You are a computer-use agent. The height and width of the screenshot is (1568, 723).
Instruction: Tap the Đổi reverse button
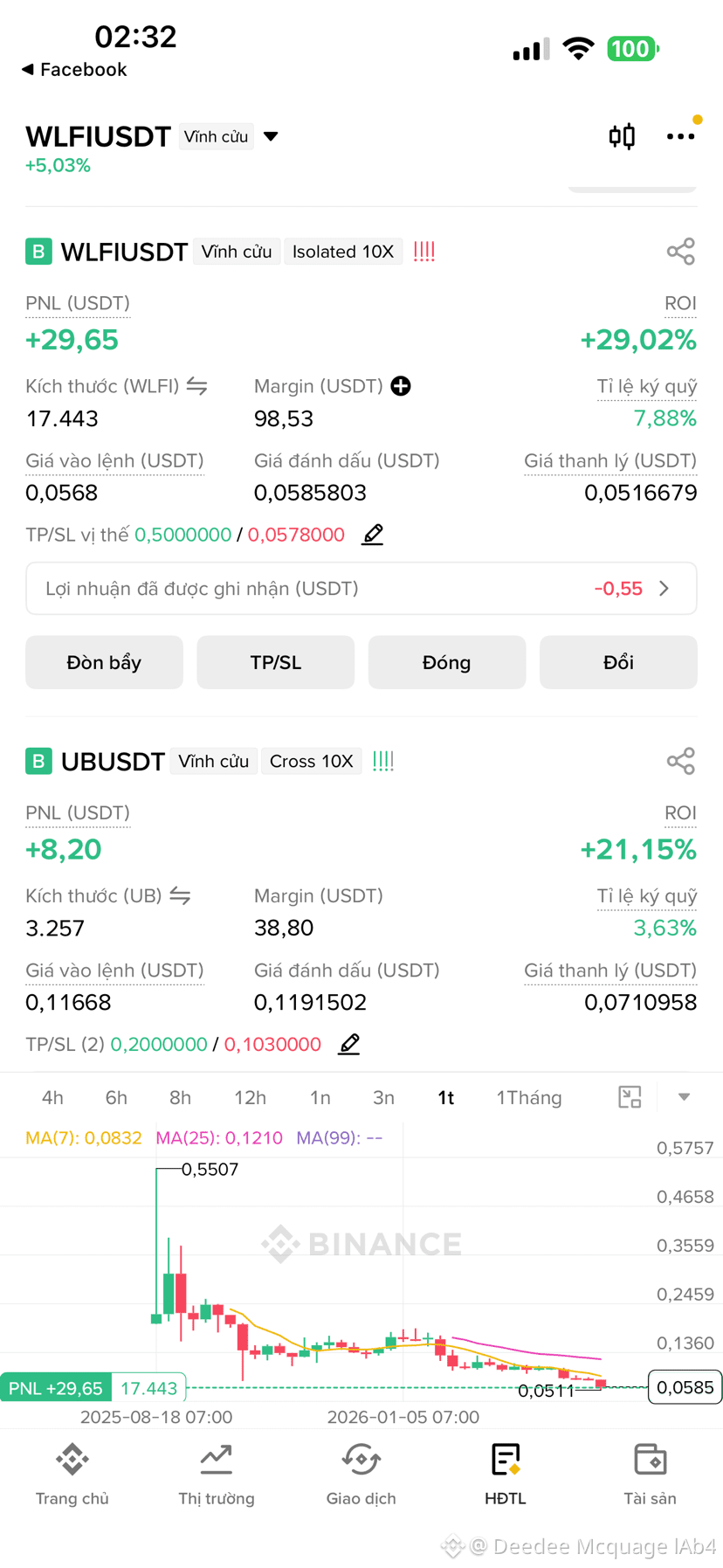(618, 662)
